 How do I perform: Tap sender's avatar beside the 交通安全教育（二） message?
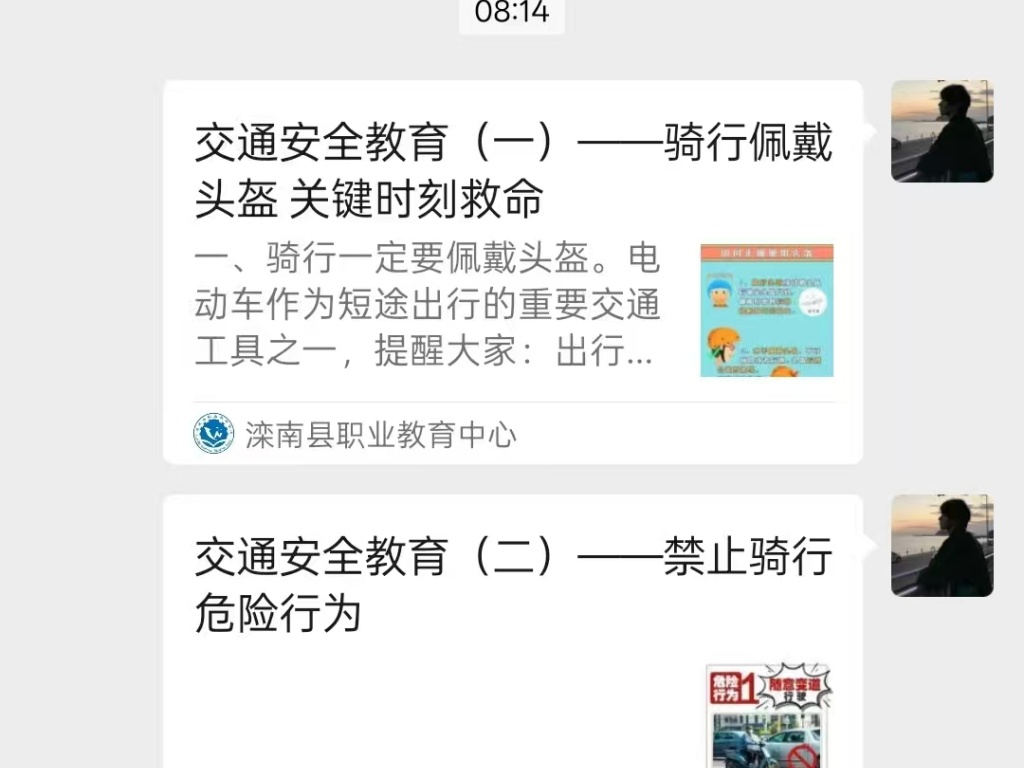[x=942, y=545]
